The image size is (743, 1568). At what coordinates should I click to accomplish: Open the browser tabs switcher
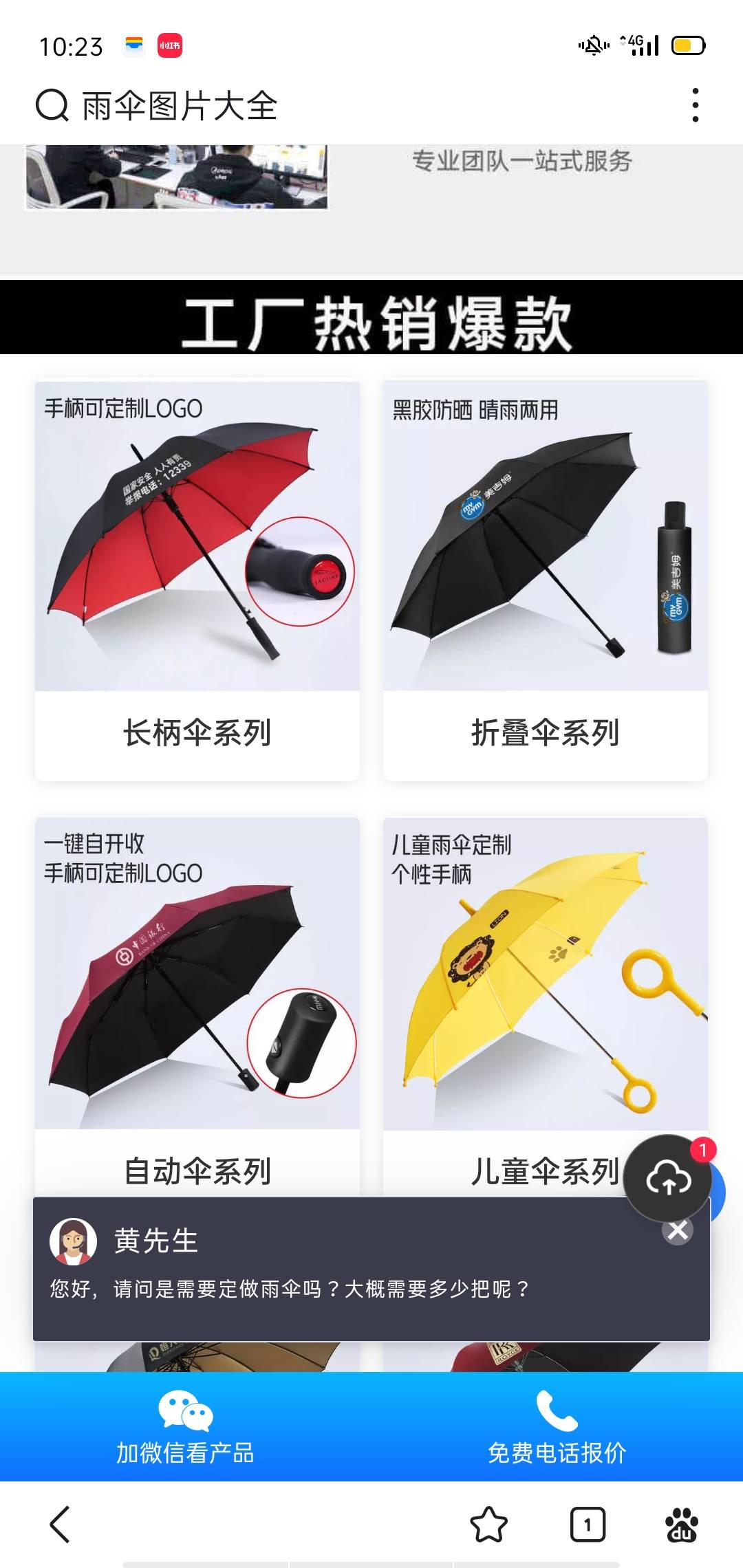pyautogui.click(x=588, y=1525)
